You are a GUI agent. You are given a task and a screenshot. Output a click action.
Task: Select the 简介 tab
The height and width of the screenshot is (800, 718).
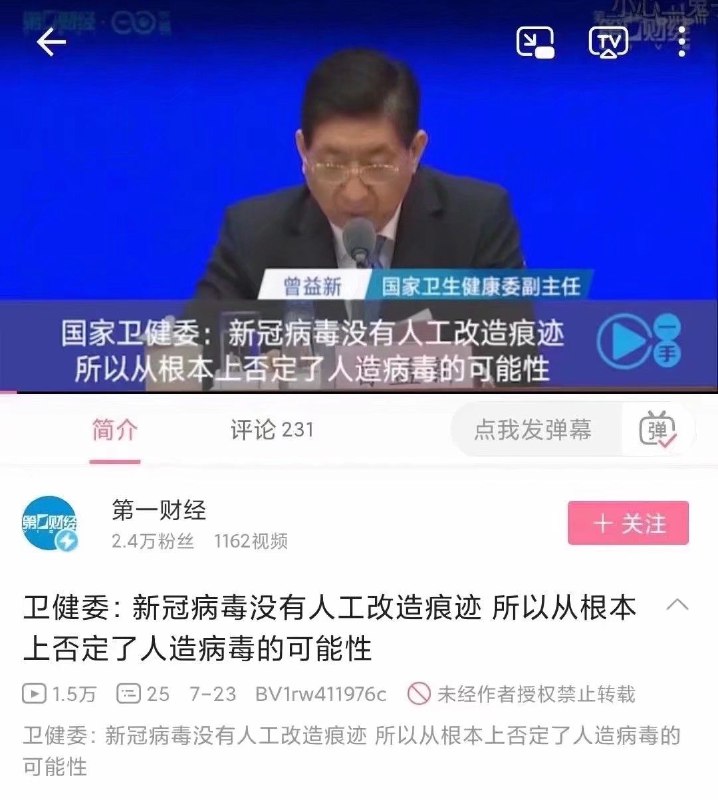pyautogui.click(x=114, y=430)
